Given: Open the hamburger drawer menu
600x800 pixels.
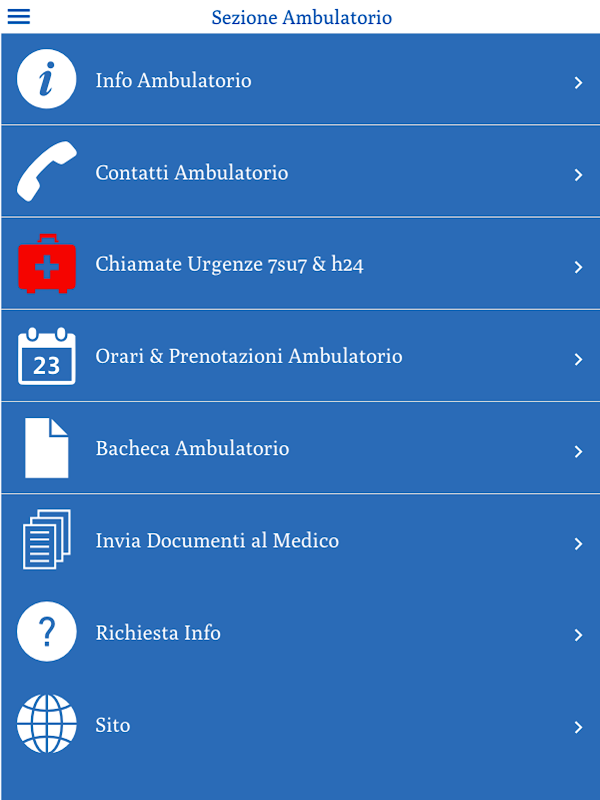Looking at the screenshot, I should click(x=19, y=17).
